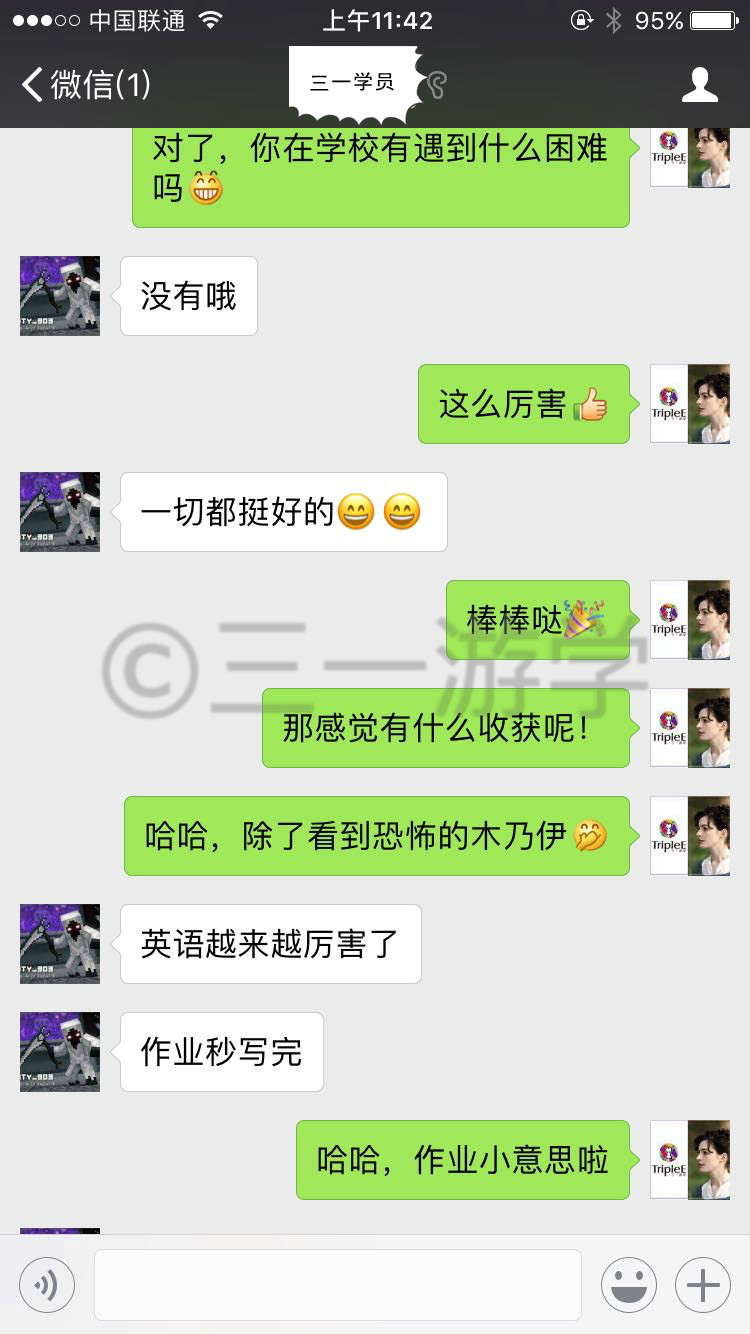
Task: Open the chat details profile icon
Action: click(x=700, y=85)
